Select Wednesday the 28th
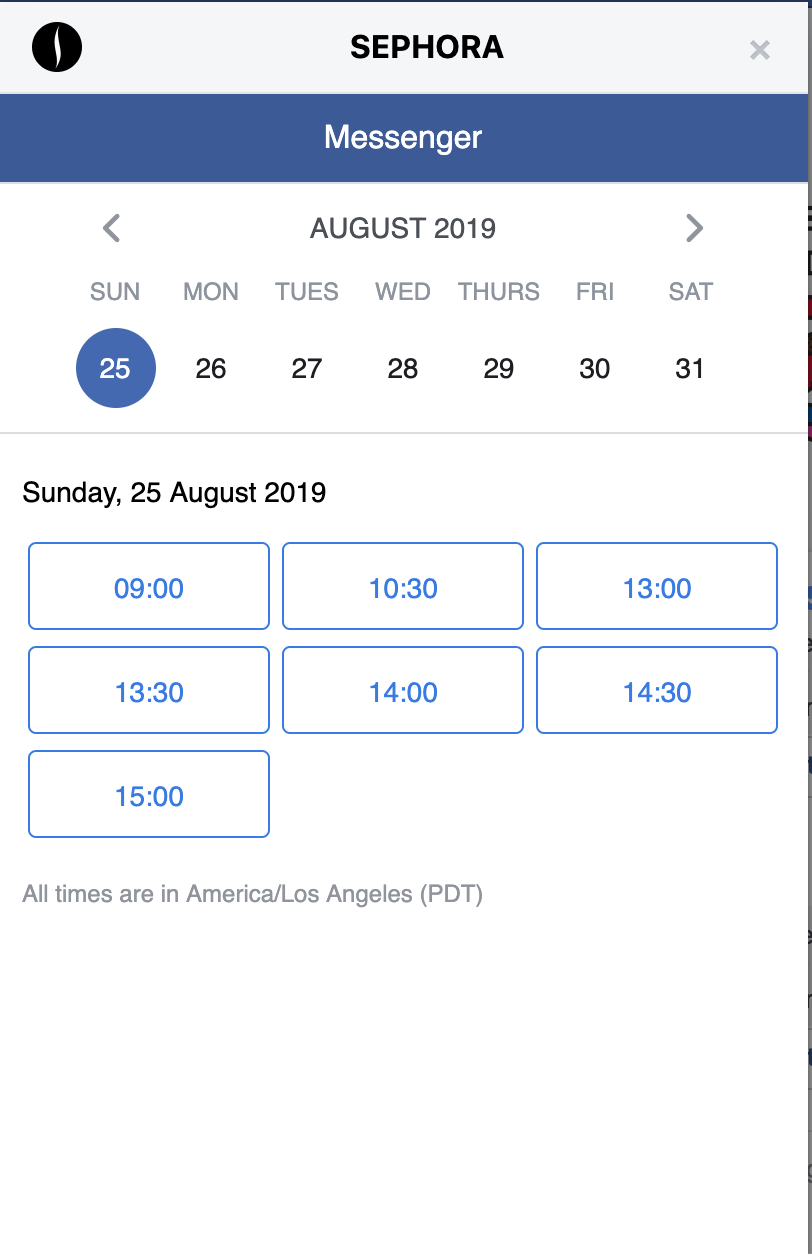The height and width of the screenshot is (1254, 812). point(403,368)
